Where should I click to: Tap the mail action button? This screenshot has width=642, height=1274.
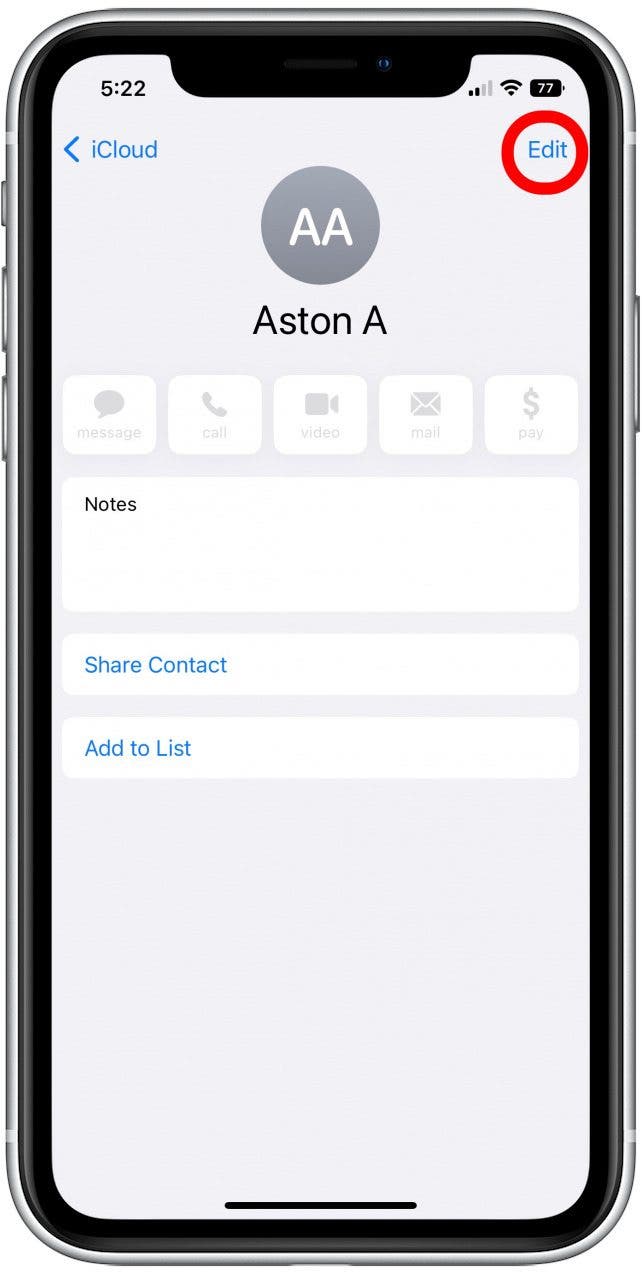426,415
